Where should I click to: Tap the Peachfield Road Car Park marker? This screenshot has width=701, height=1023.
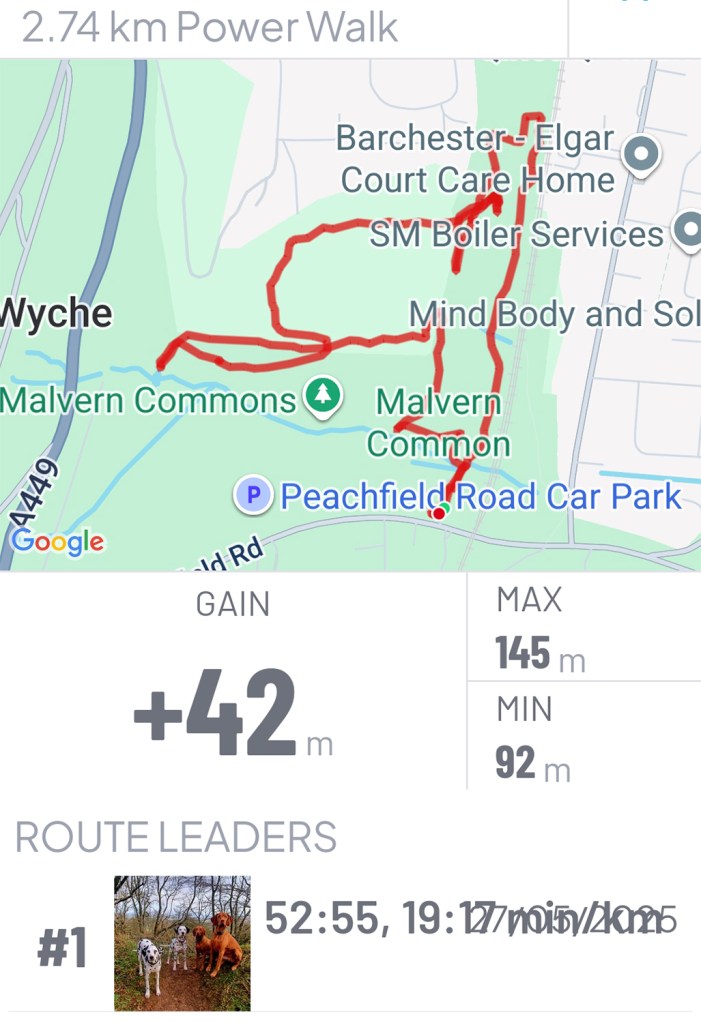254,496
